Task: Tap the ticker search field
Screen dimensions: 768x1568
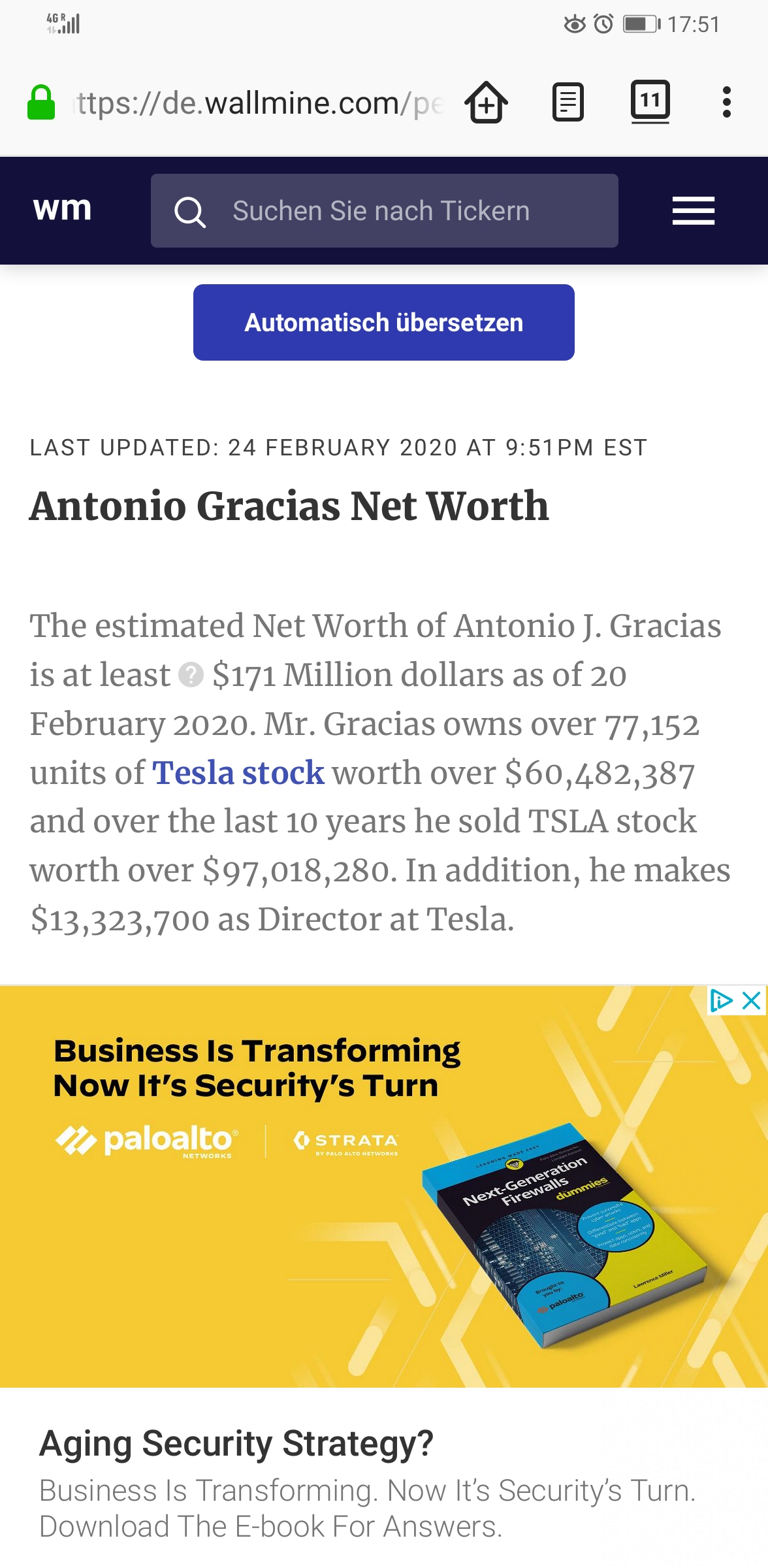Action: click(384, 210)
